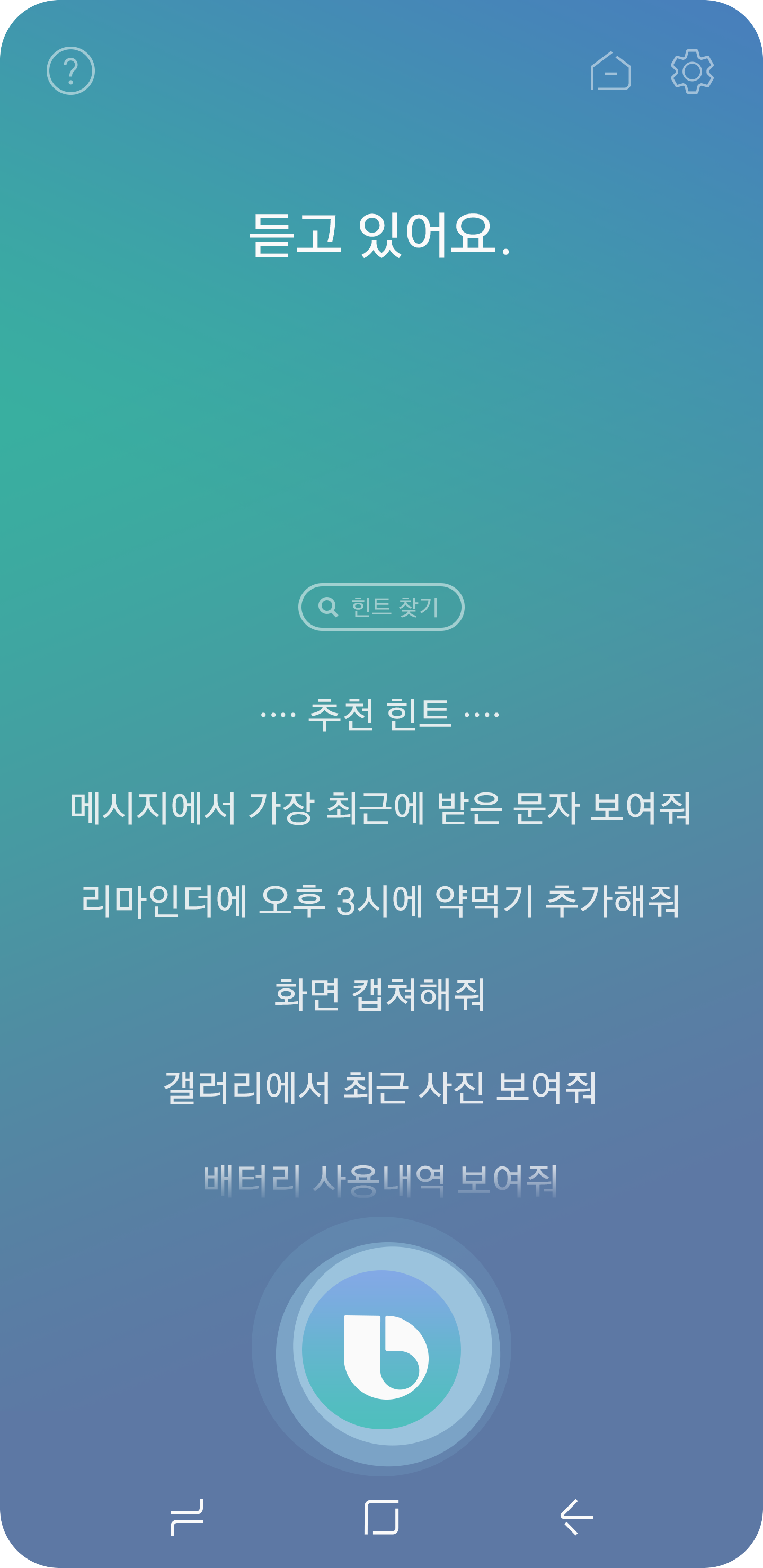Open recent apps from navigation bar

click(187, 1516)
